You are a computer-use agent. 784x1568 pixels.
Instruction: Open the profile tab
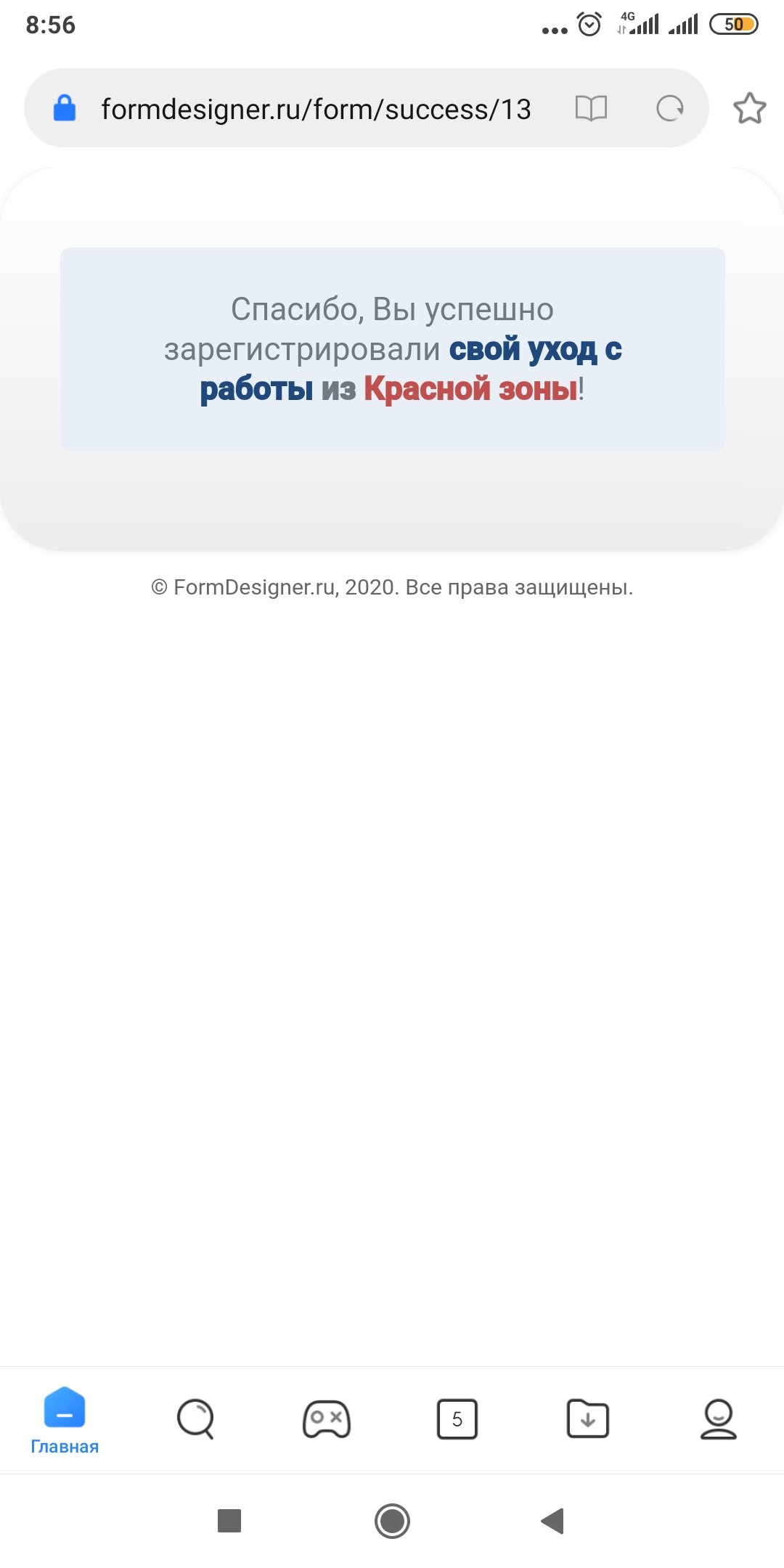[719, 1419]
